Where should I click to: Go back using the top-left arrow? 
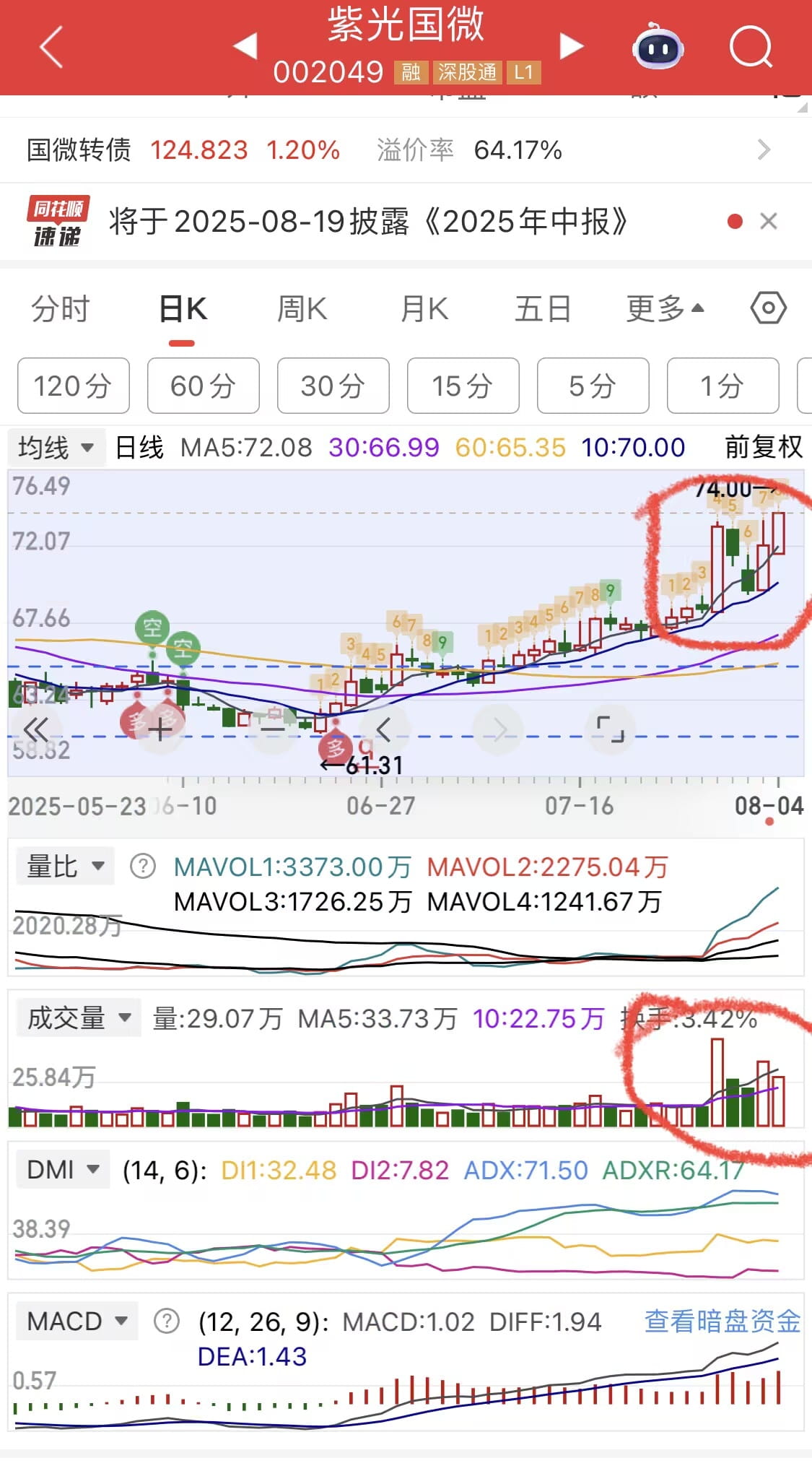[x=52, y=48]
